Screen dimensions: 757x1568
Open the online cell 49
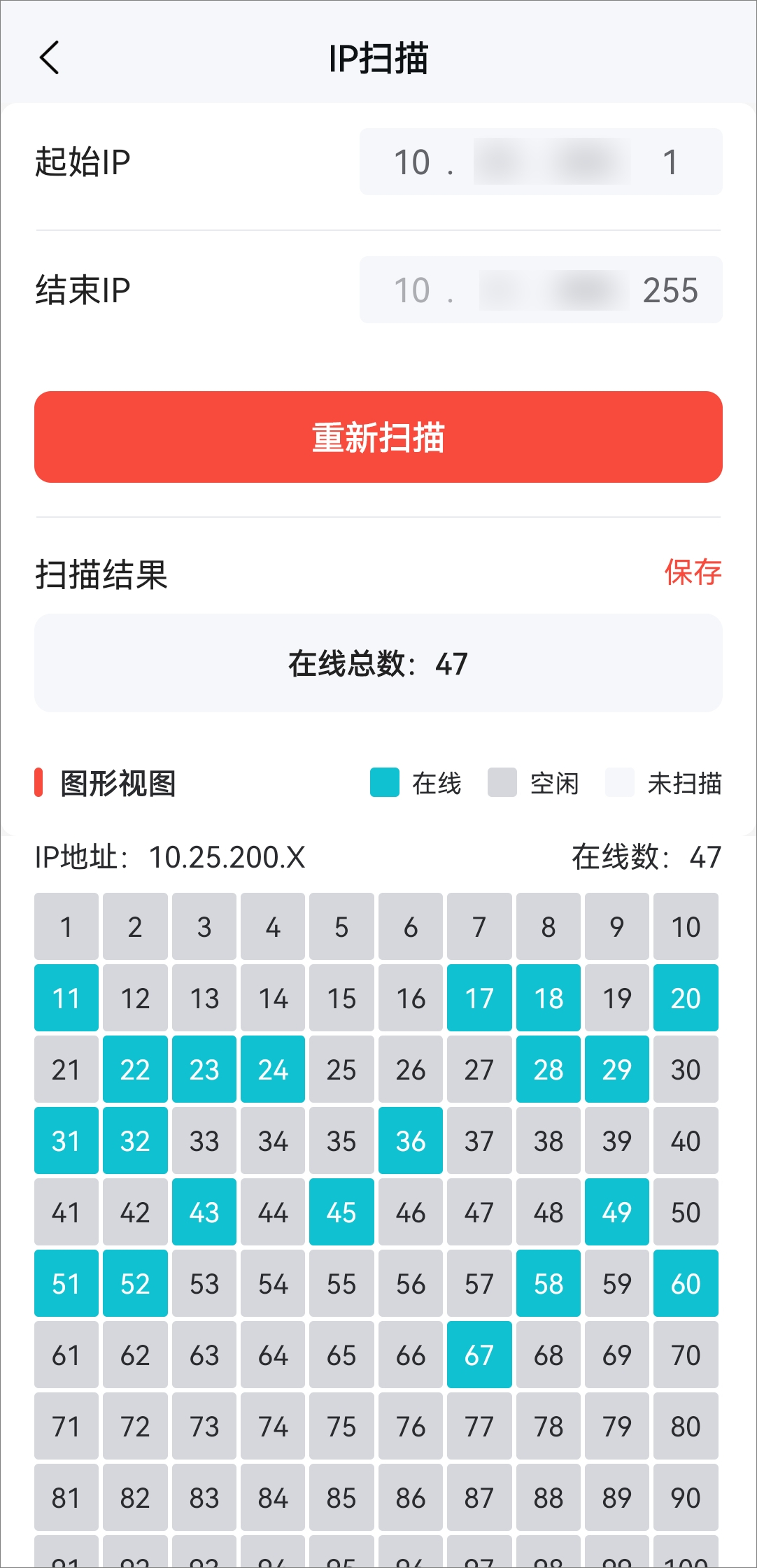[x=617, y=1212]
